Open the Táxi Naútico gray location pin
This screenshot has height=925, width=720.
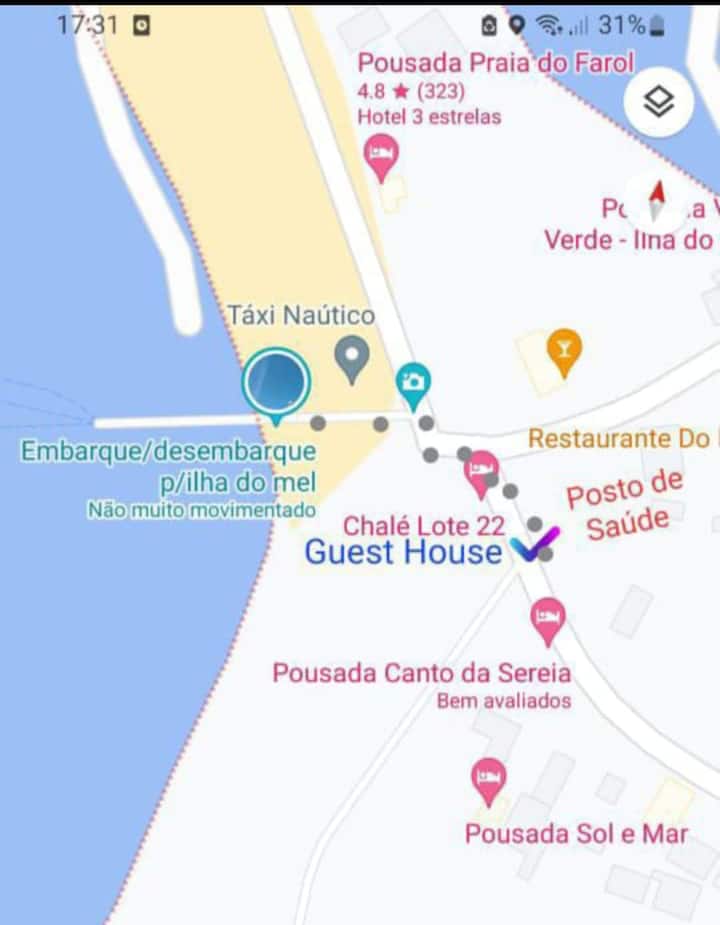point(351,359)
